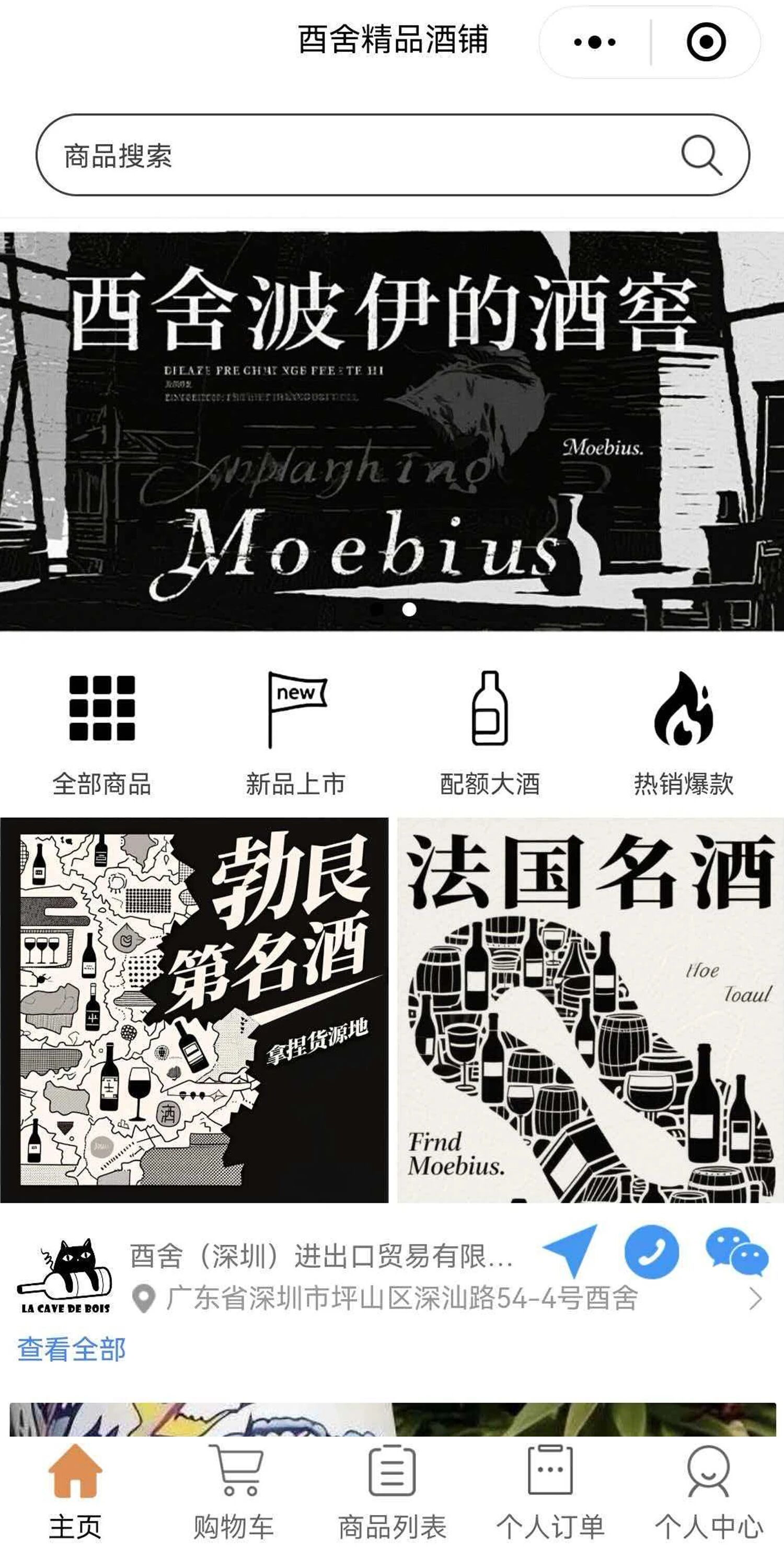Image resolution: width=784 pixels, height=1549 pixels.
Task: Open the 酉舍波伊的酒窖 Moebius banner
Action: (x=392, y=431)
